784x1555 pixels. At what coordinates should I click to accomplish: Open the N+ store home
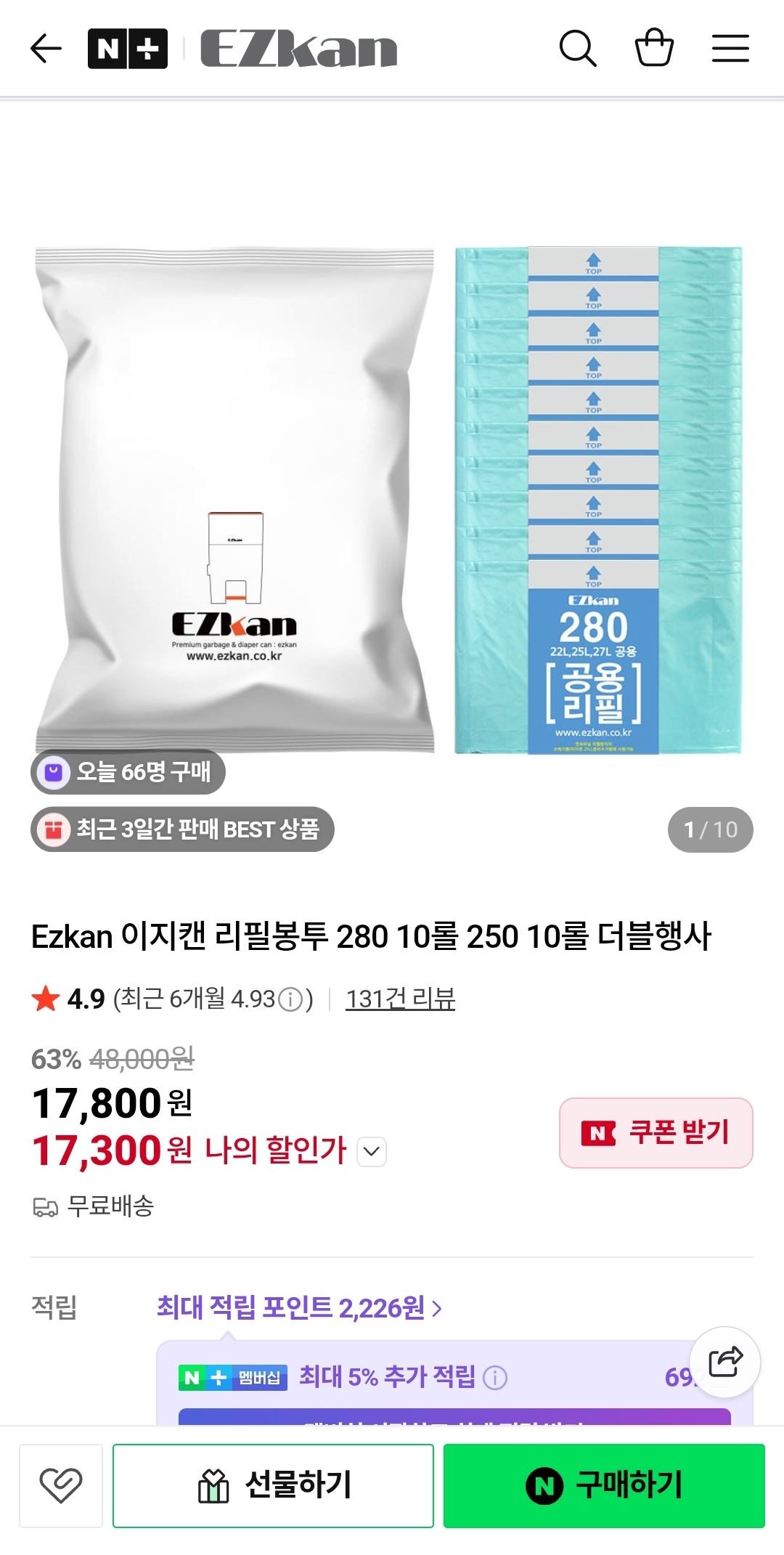(x=128, y=49)
